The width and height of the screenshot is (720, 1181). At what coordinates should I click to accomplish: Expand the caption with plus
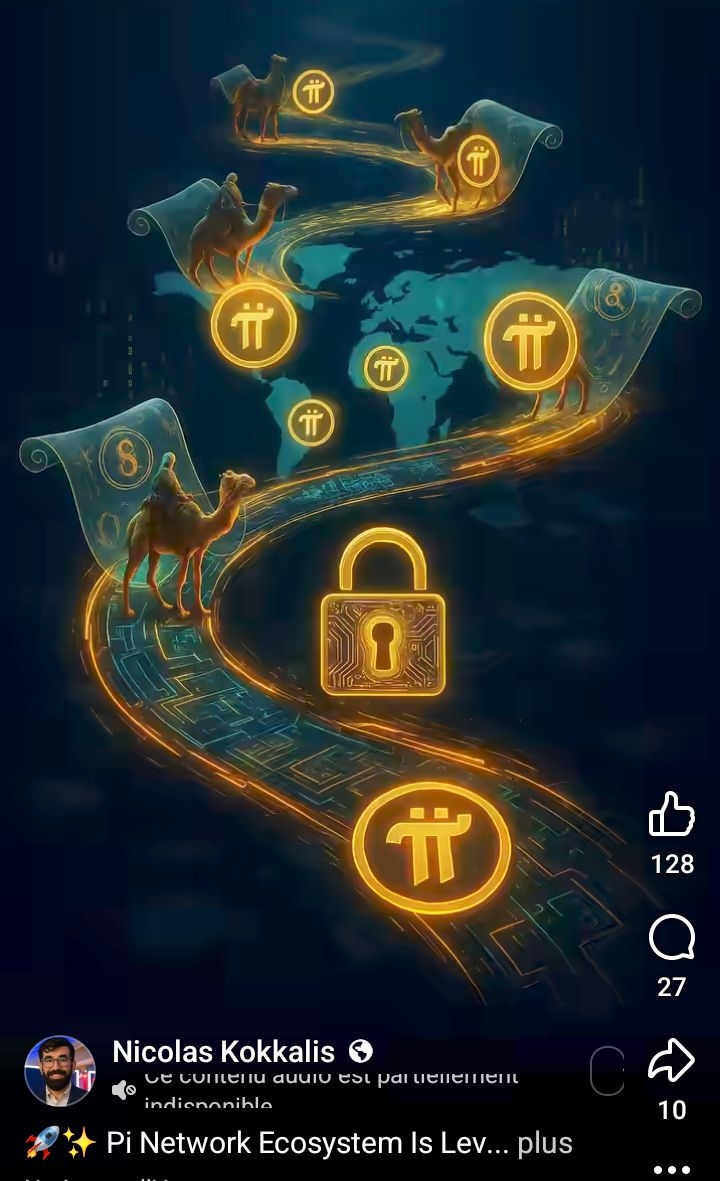click(545, 1143)
